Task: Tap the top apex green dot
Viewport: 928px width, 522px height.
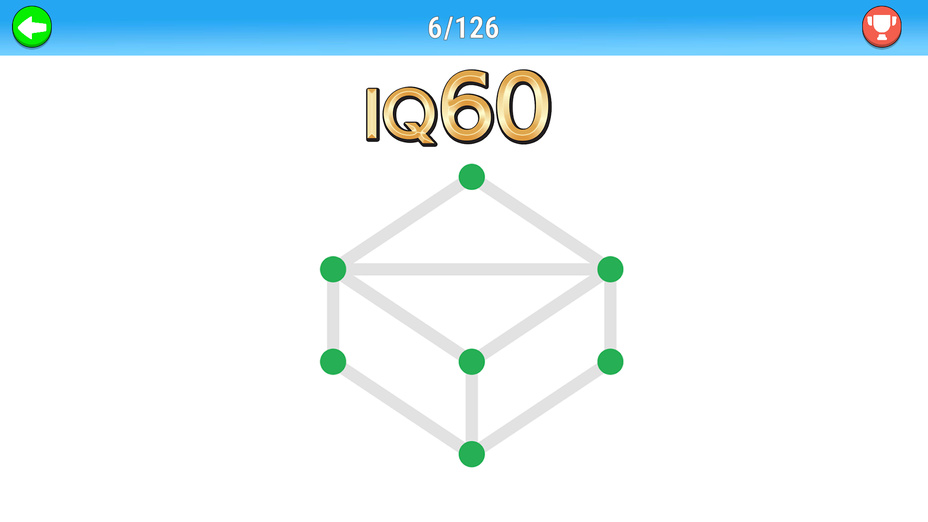Action: click(471, 177)
